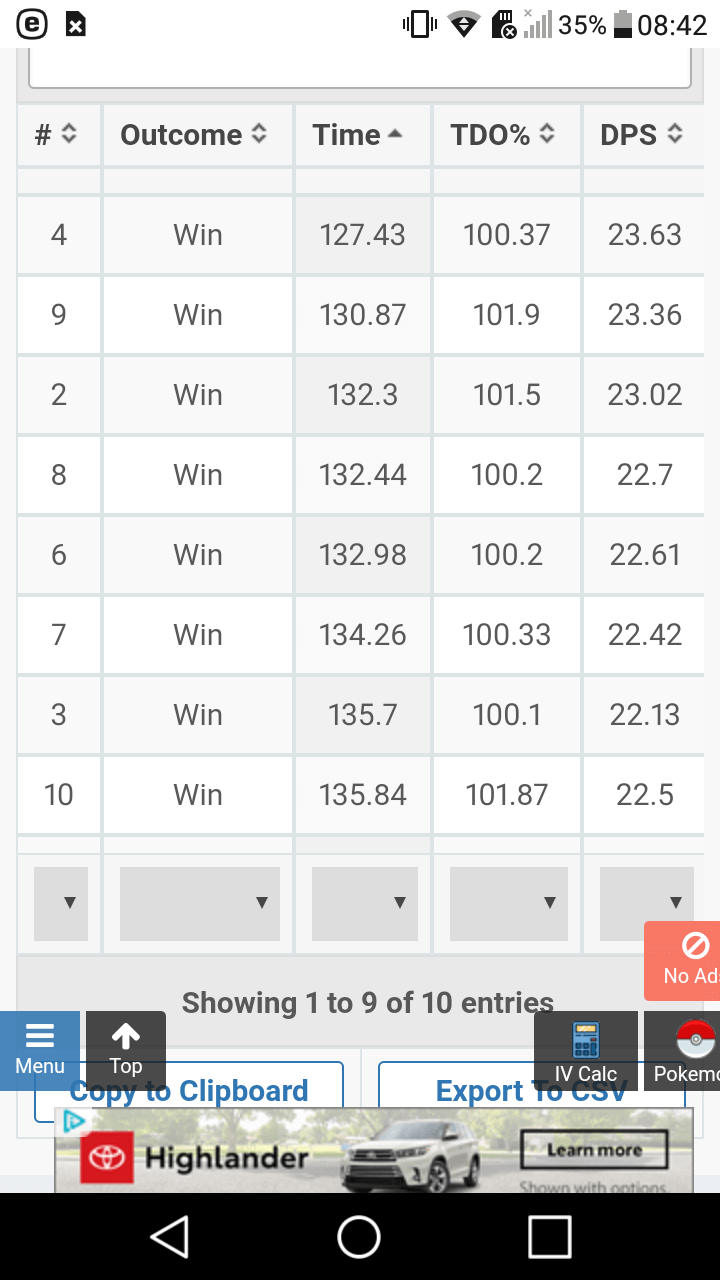Sort results by DPS column
The width and height of the screenshot is (720, 1280).
click(x=644, y=135)
